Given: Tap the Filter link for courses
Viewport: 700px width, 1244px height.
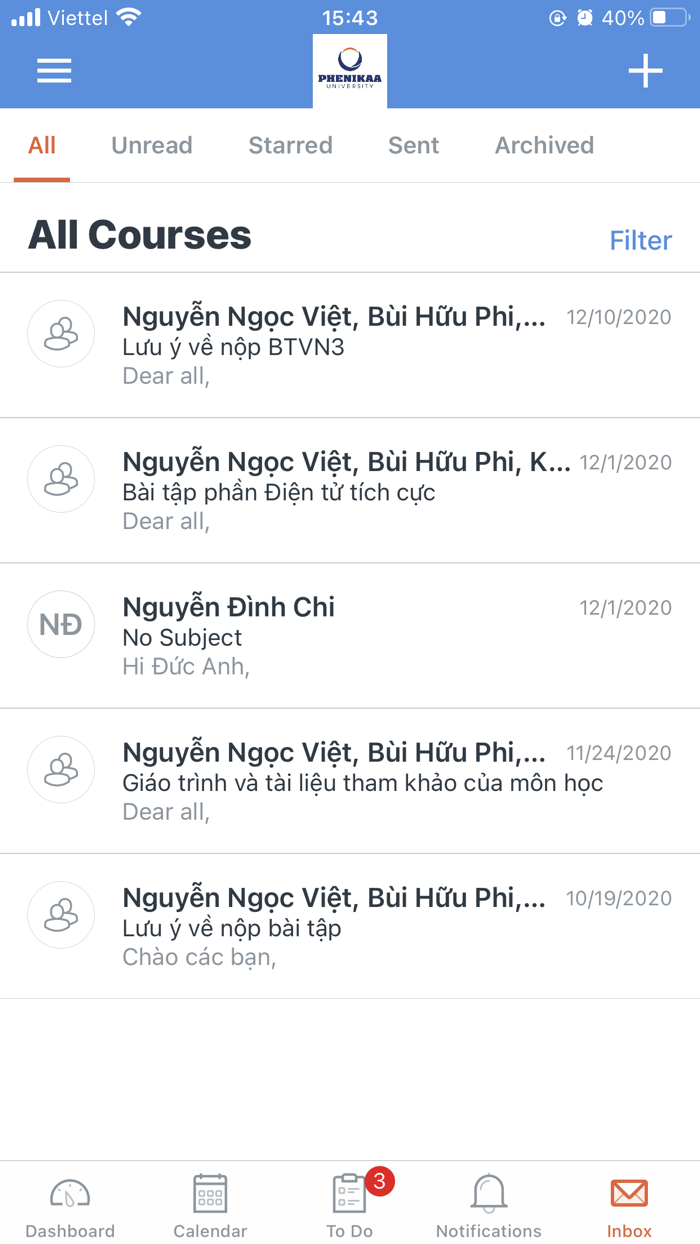Looking at the screenshot, I should 641,240.
